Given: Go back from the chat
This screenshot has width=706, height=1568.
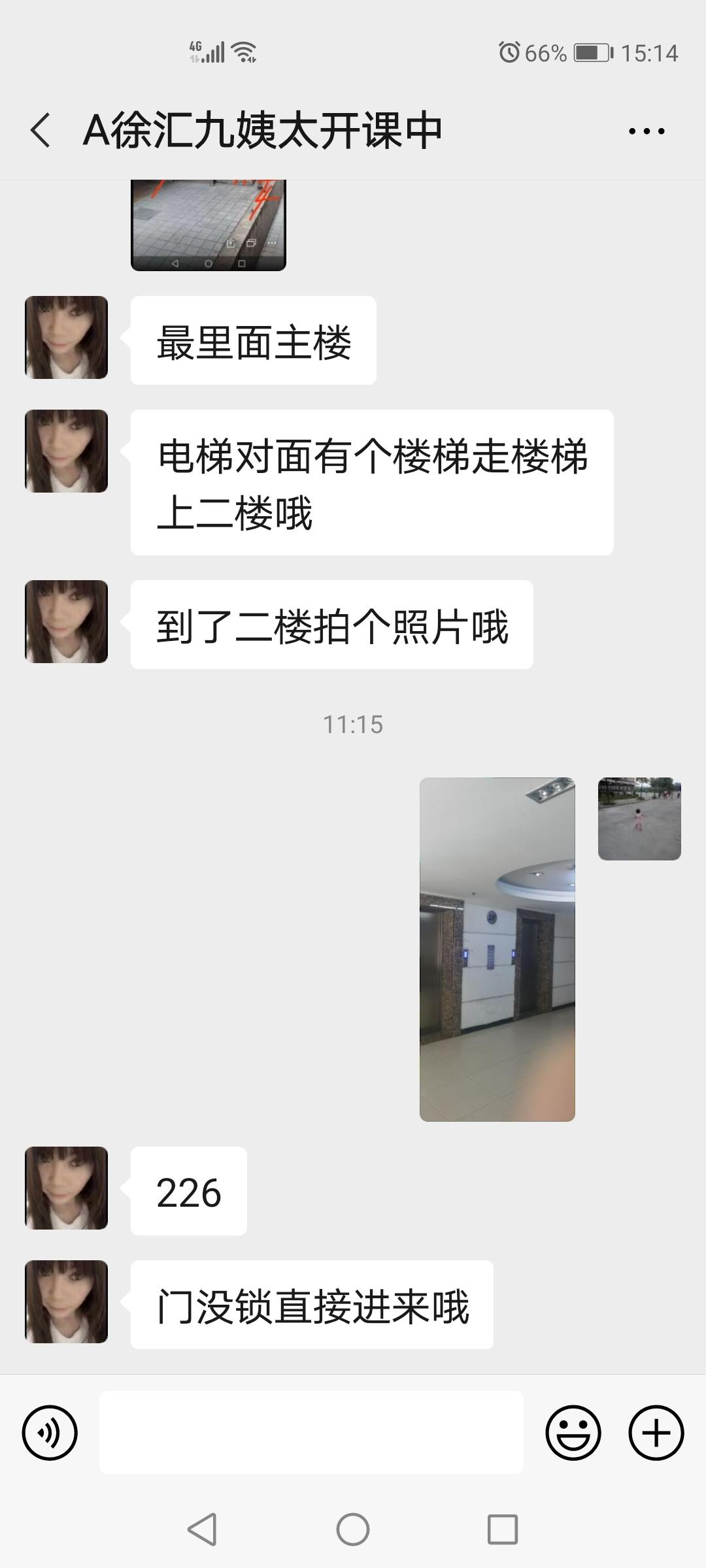Looking at the screenshot, I should 41,130.
